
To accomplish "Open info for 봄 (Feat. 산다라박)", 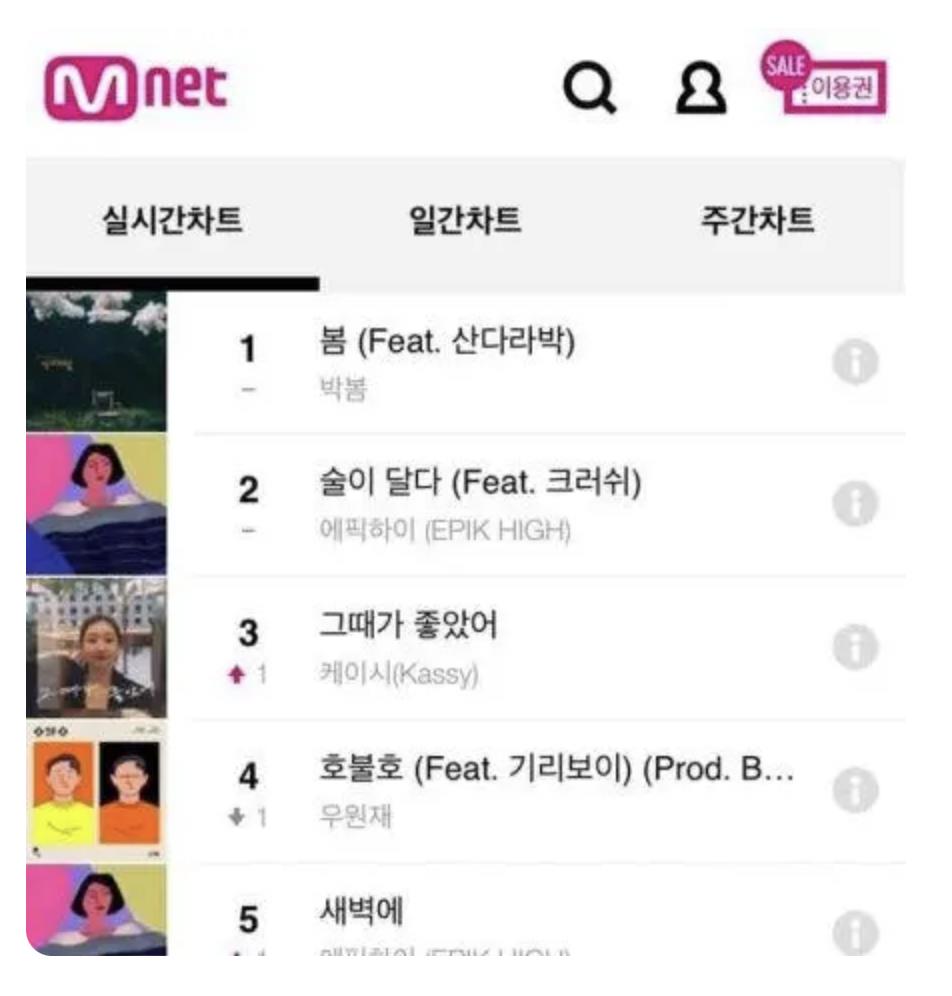I will coord(856,364).
